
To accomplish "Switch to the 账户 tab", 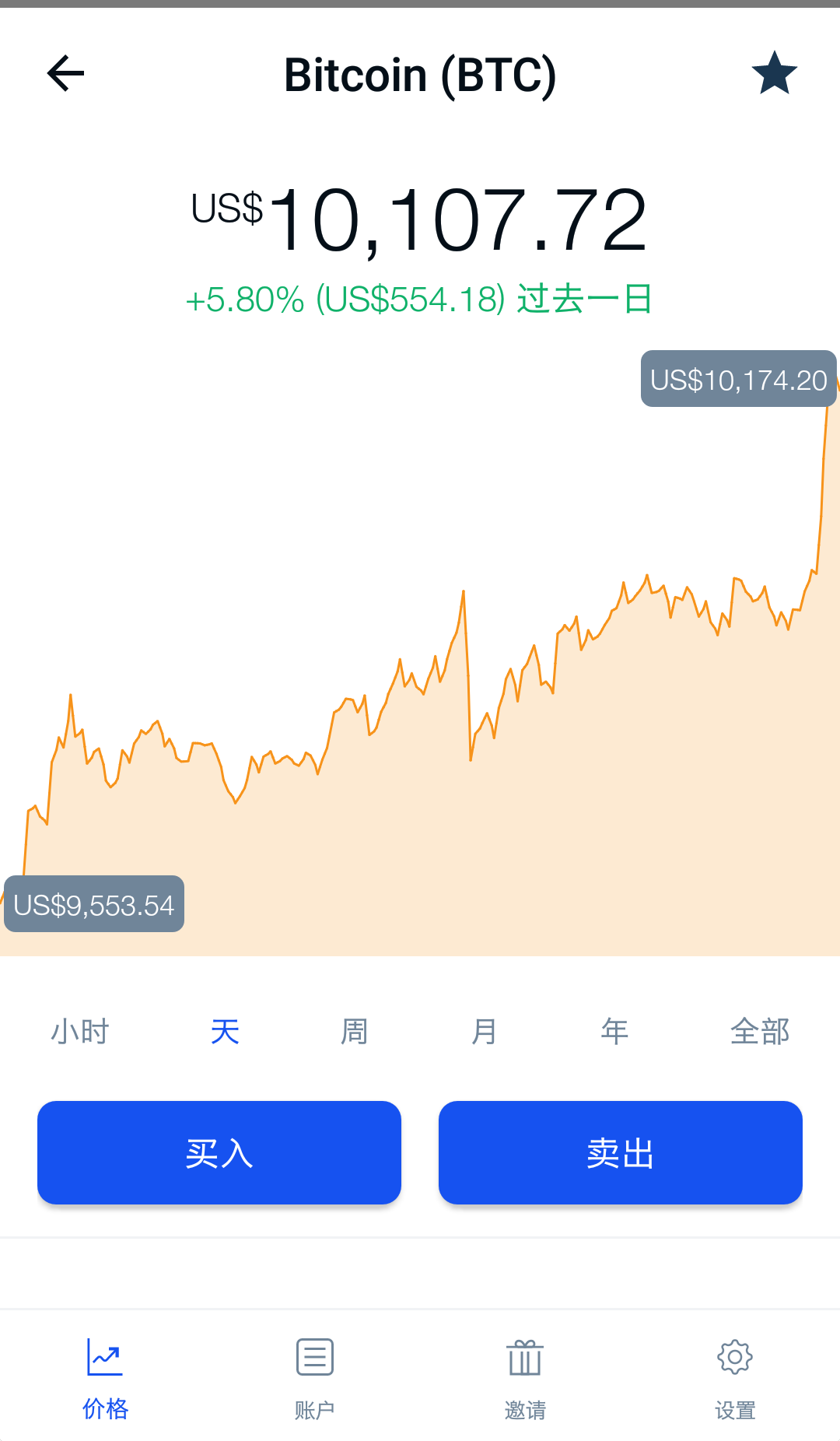I will pyautogui.click(x=315, y=1376).
